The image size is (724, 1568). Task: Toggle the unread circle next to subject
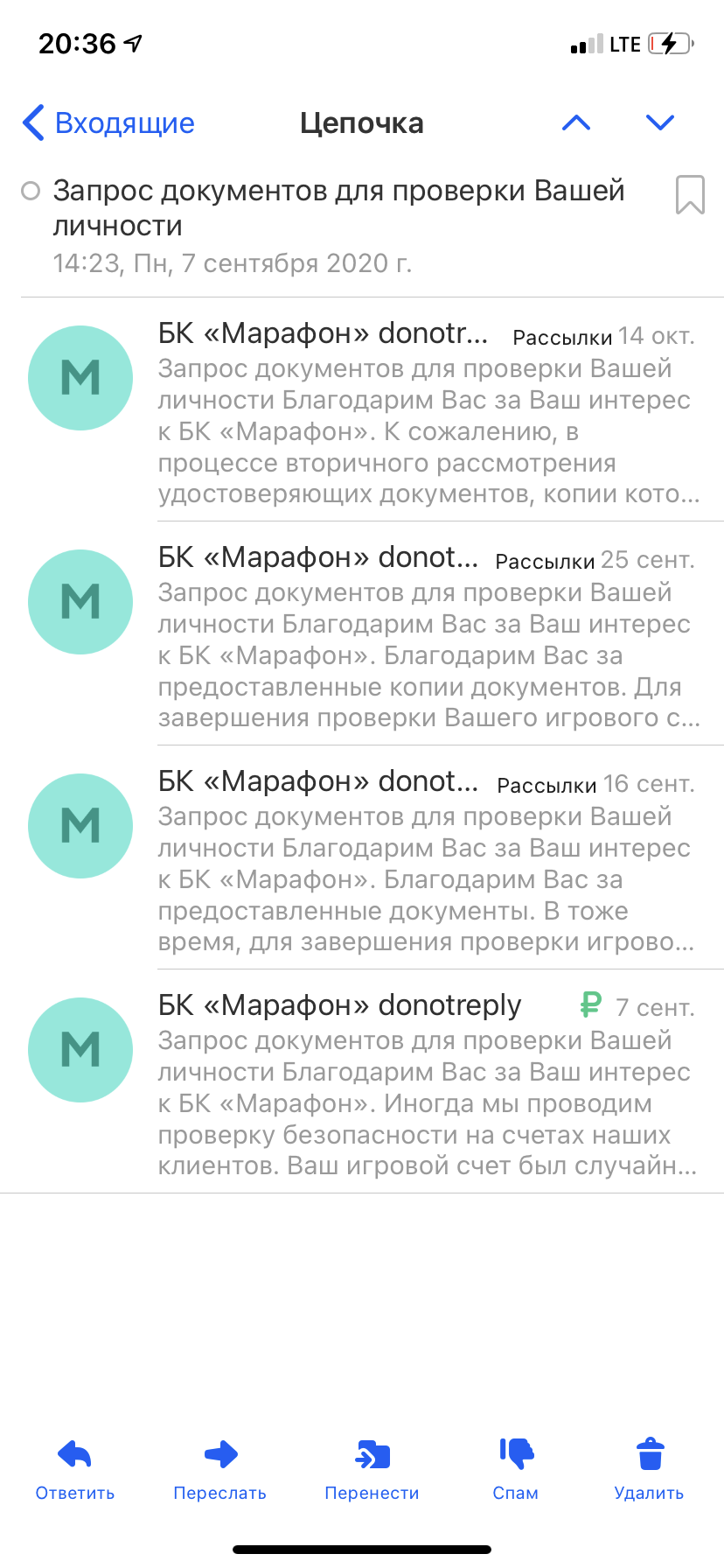[31, 191]
